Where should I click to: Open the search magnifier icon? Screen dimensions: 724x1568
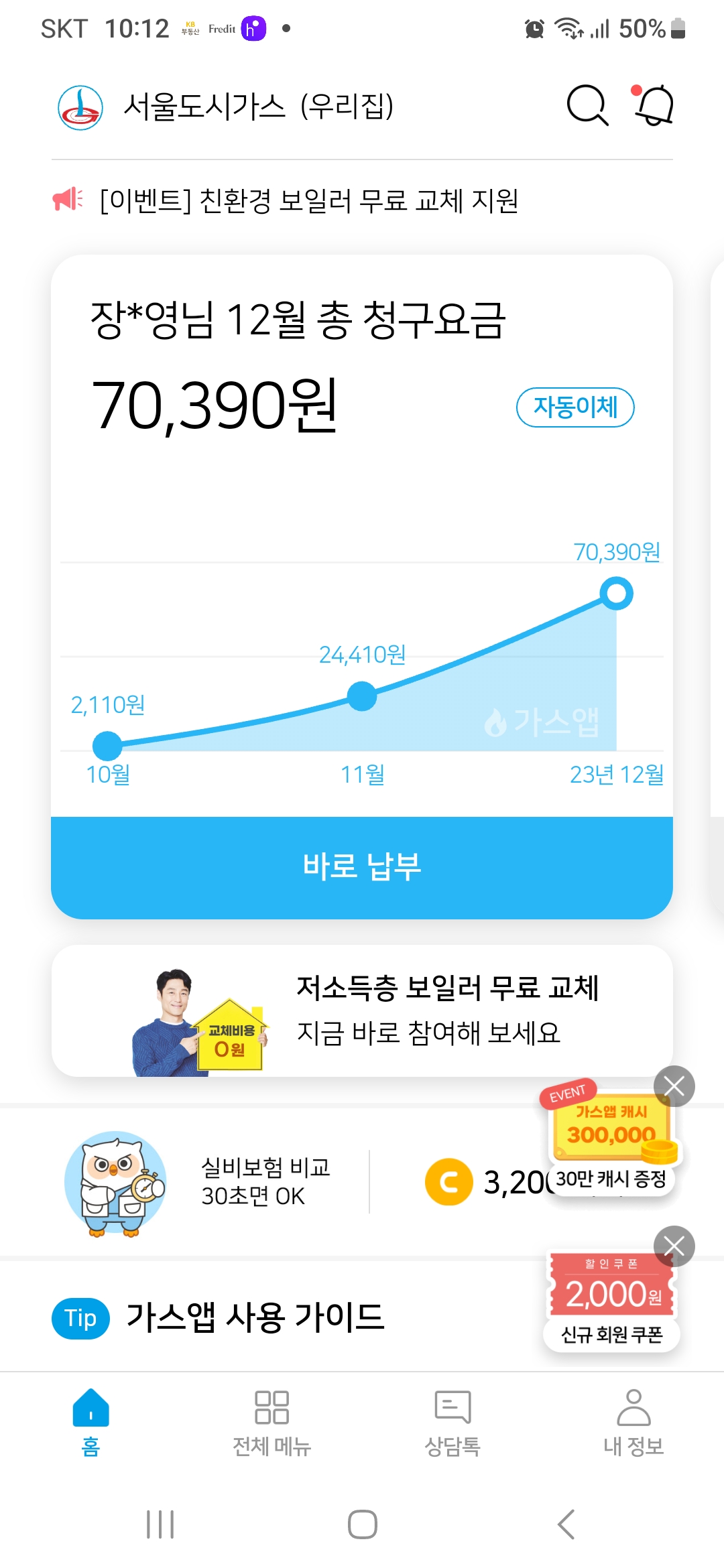tap(587, 106)
